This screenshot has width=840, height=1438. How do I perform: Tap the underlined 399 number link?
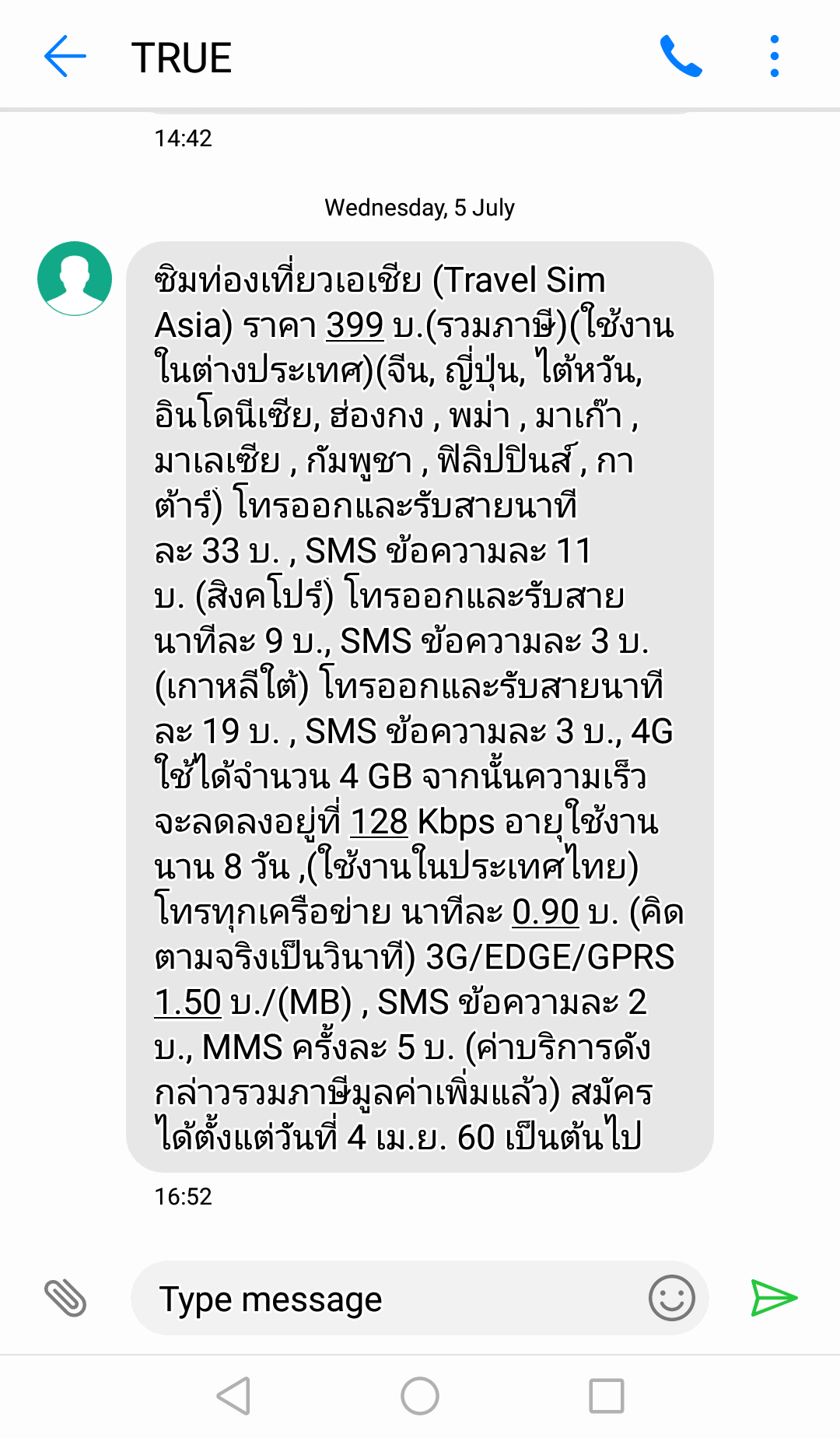tap(355, 325)
